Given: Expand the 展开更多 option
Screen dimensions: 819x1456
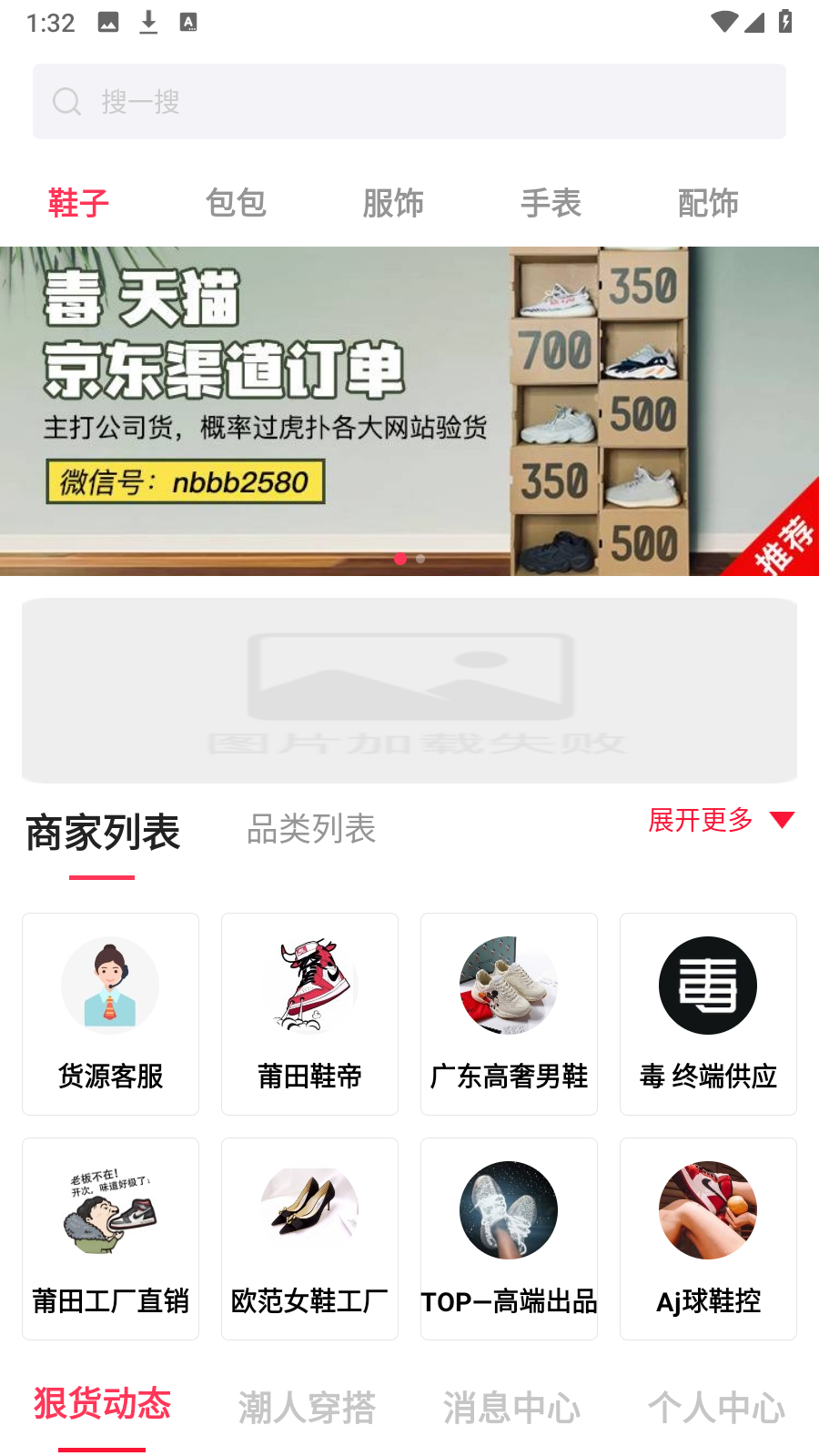Looking at the screenshot, I should [x=699, y=822].
